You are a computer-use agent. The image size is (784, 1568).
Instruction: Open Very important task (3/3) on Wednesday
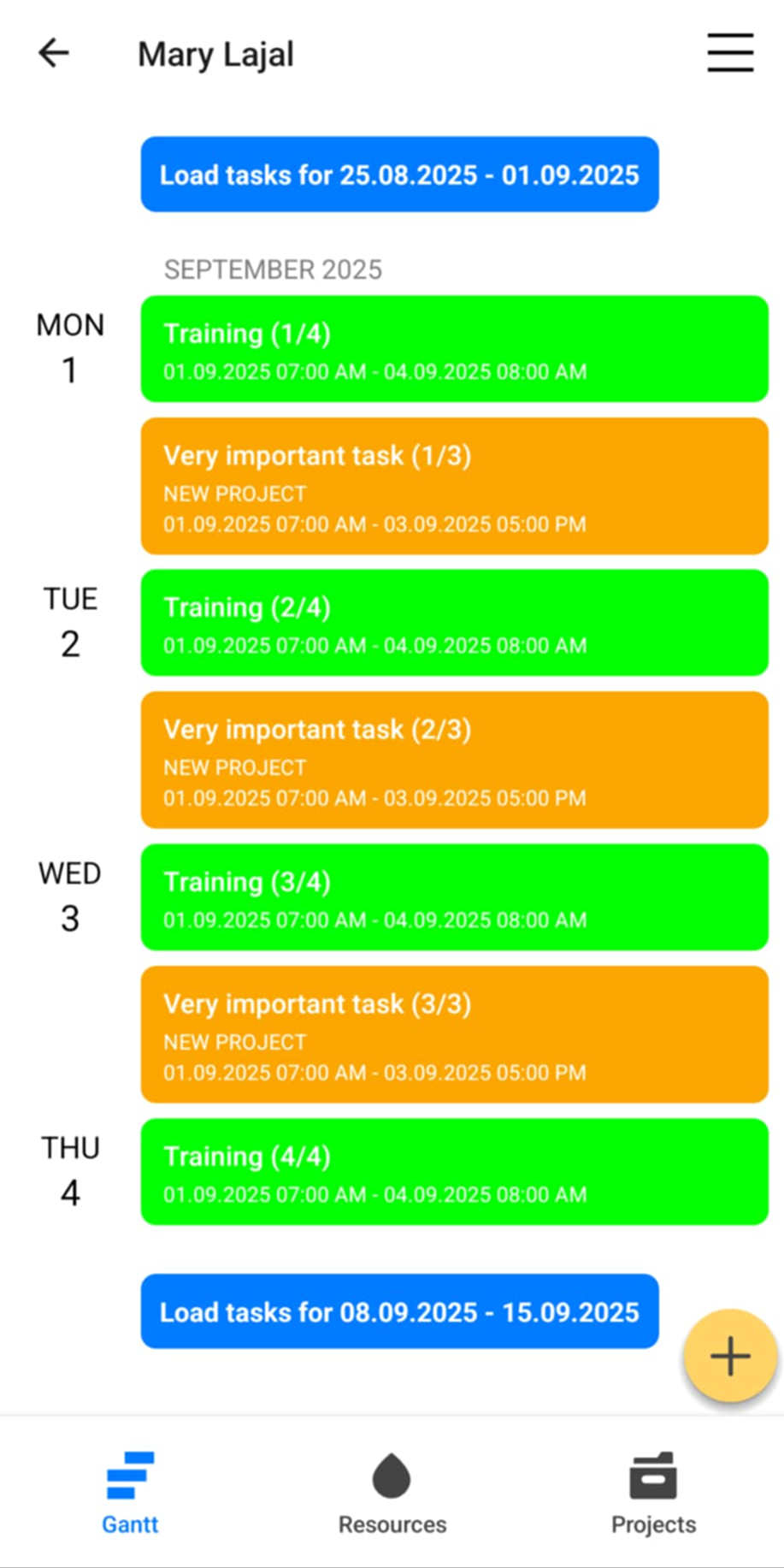[454, 1034]
